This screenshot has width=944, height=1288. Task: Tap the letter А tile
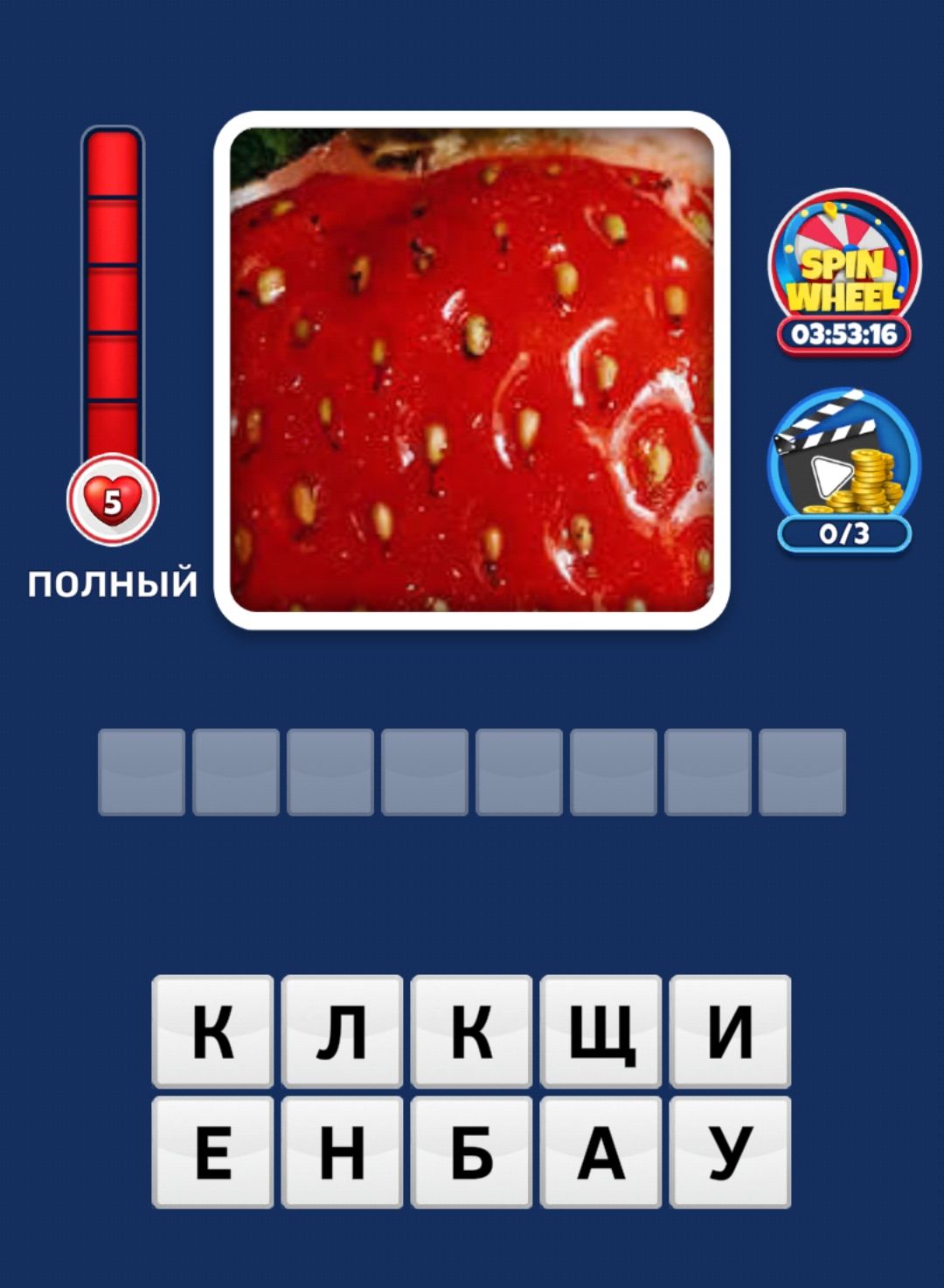[x=600, y=1152]
